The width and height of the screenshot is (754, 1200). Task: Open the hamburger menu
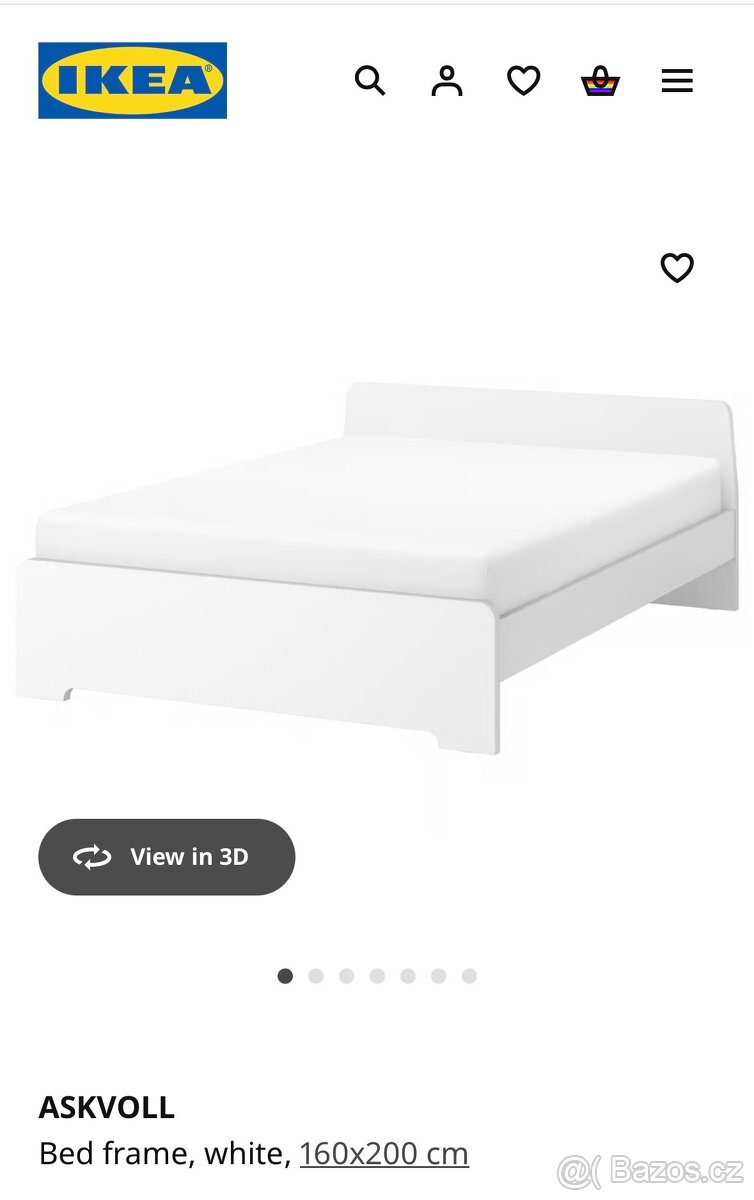677,81
